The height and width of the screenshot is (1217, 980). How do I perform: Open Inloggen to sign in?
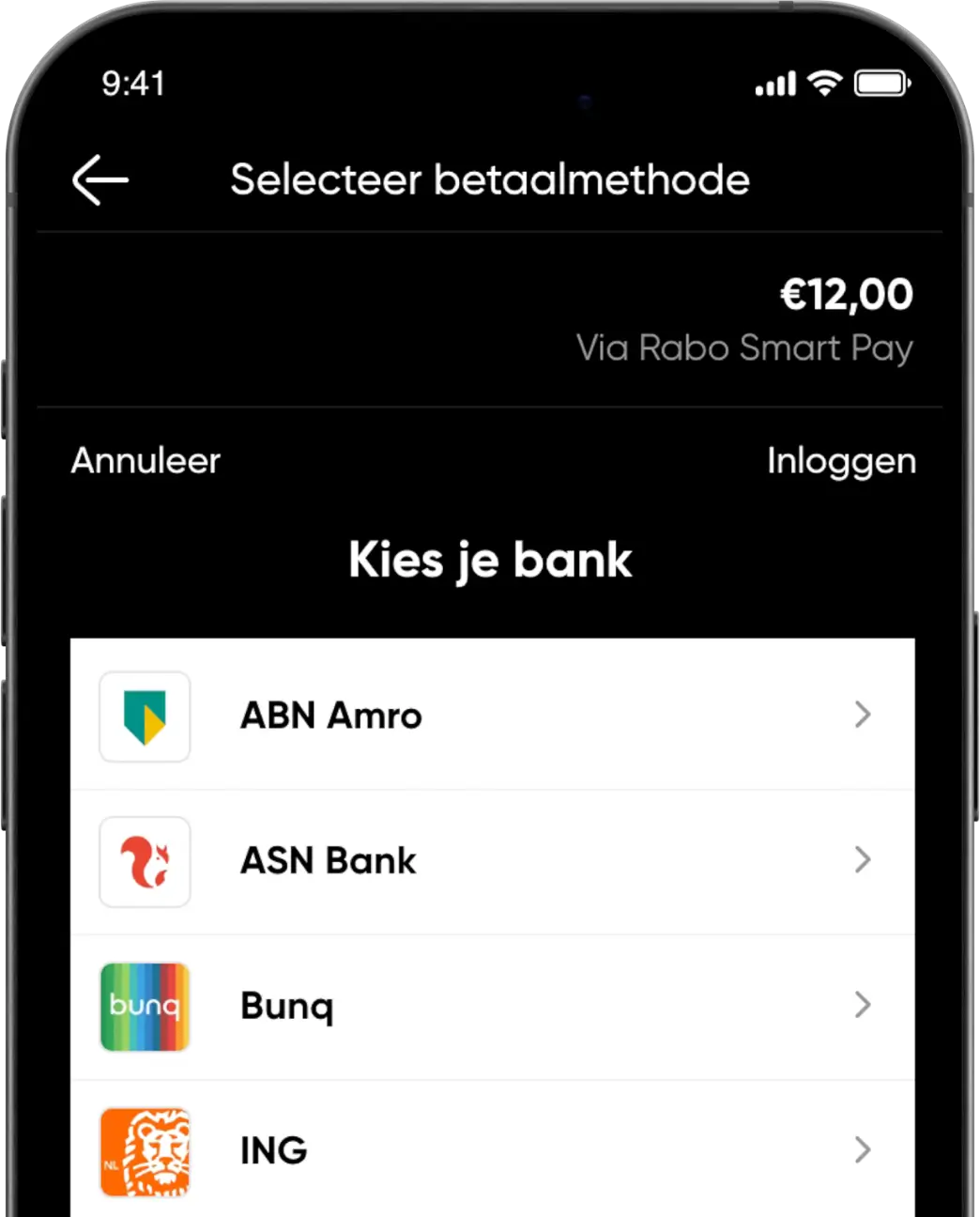point(841,461)
